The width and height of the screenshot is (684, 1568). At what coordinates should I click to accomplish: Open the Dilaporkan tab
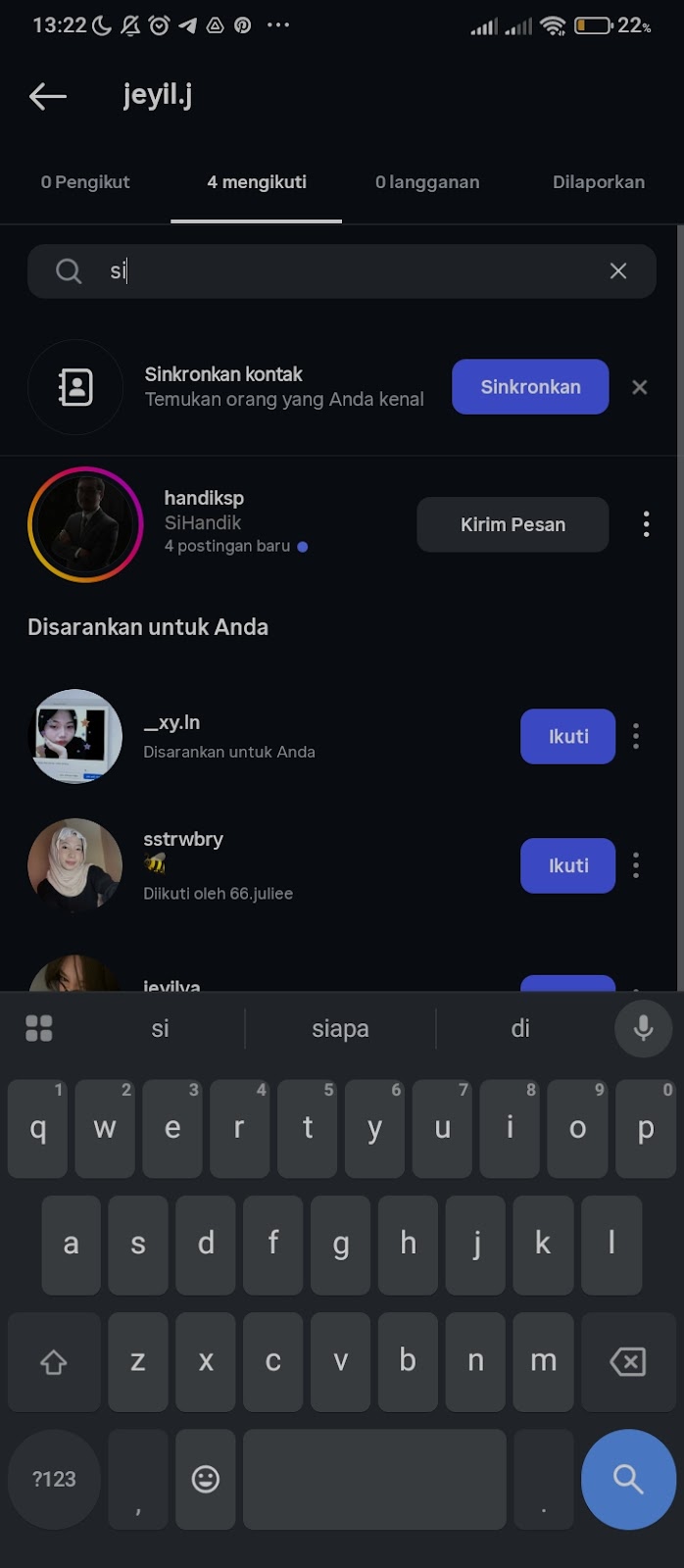[x=598, y=182]
